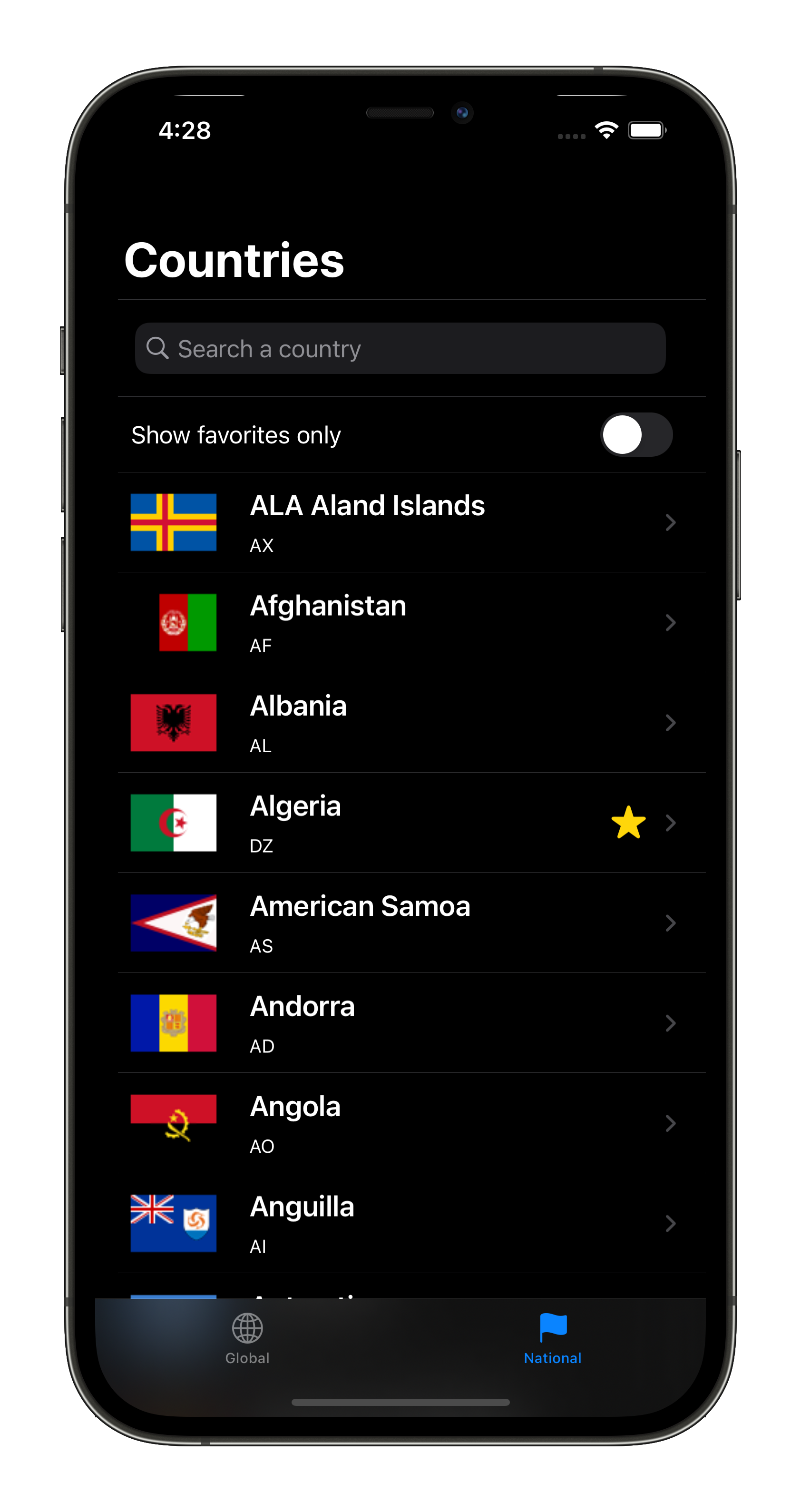The width and height of the screenshot is (801, 1512).
Task: Open favorited country Algeria
Action: click(400, 823)
